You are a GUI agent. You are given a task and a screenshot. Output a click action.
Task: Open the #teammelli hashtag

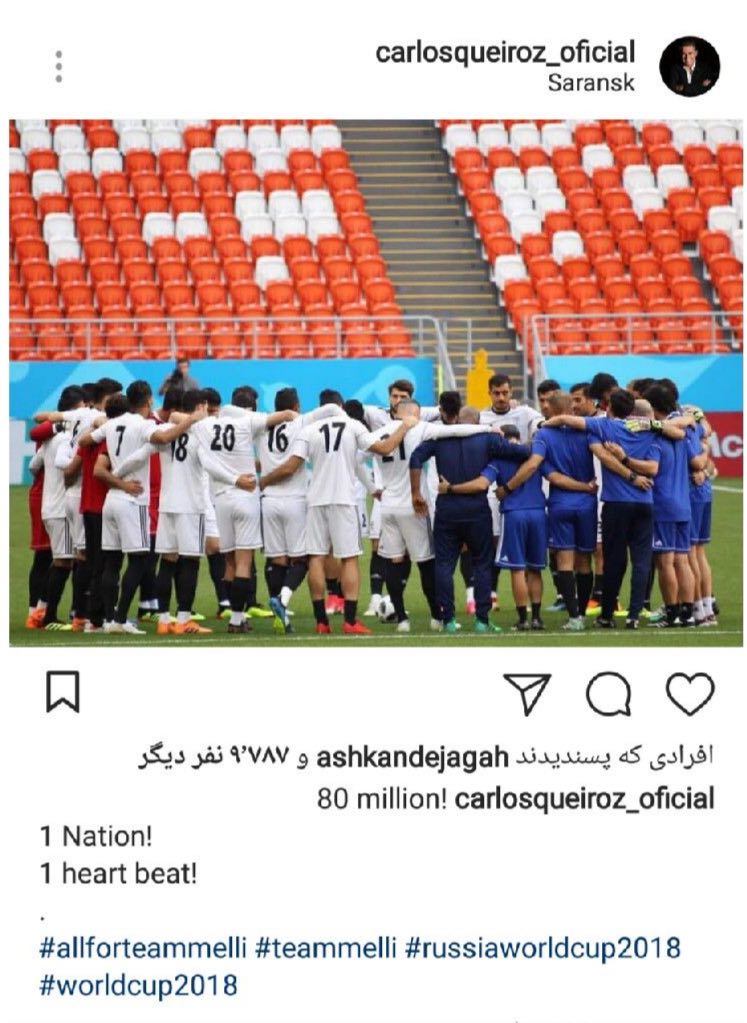click(325, 947)
